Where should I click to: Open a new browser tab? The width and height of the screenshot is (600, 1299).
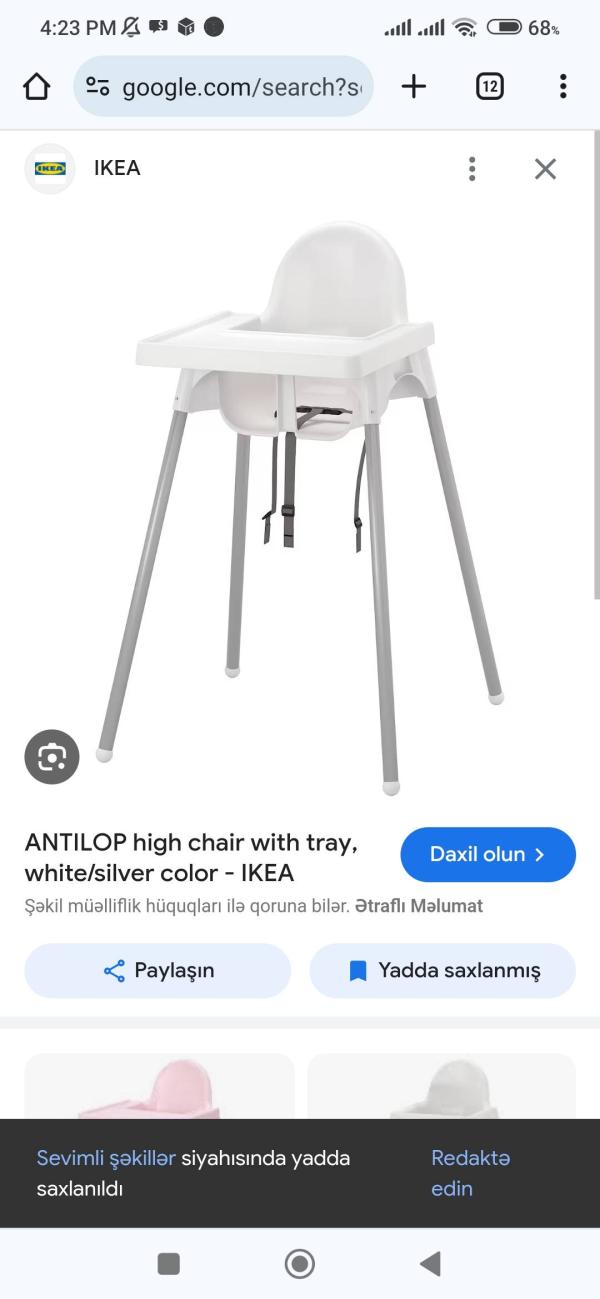tap(413, 87)
